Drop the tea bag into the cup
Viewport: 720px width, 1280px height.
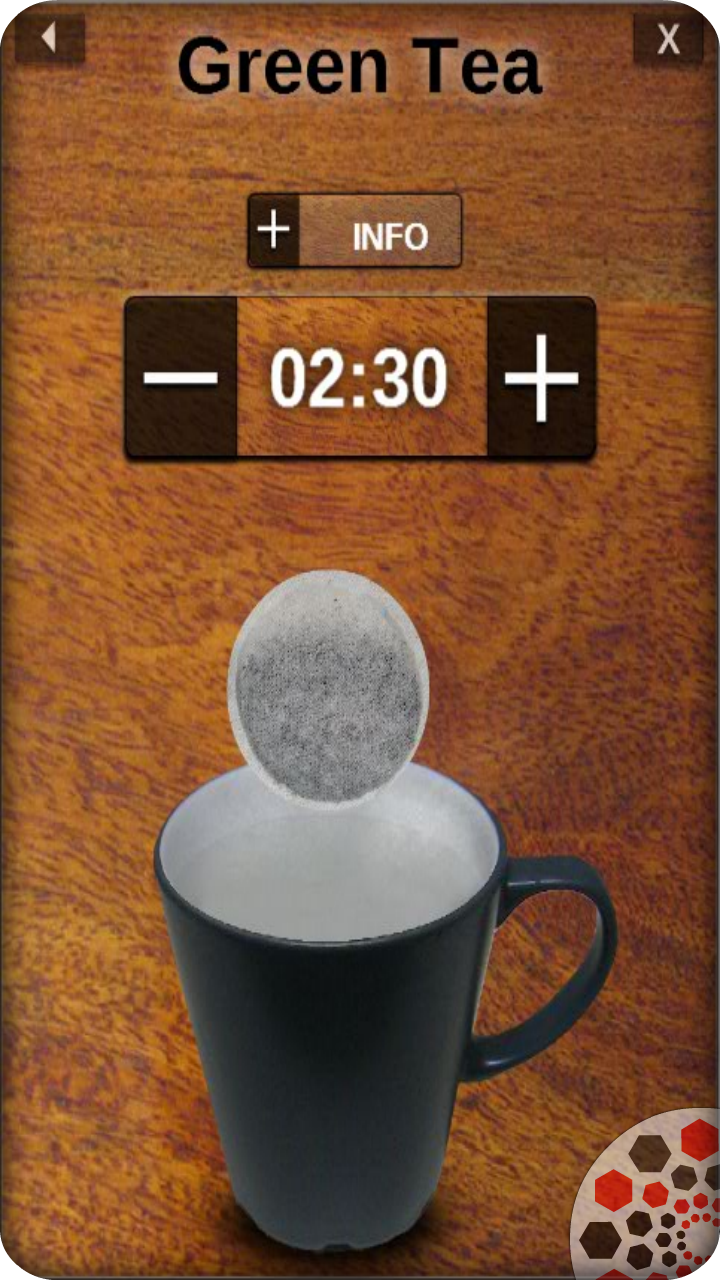point(329,686)
